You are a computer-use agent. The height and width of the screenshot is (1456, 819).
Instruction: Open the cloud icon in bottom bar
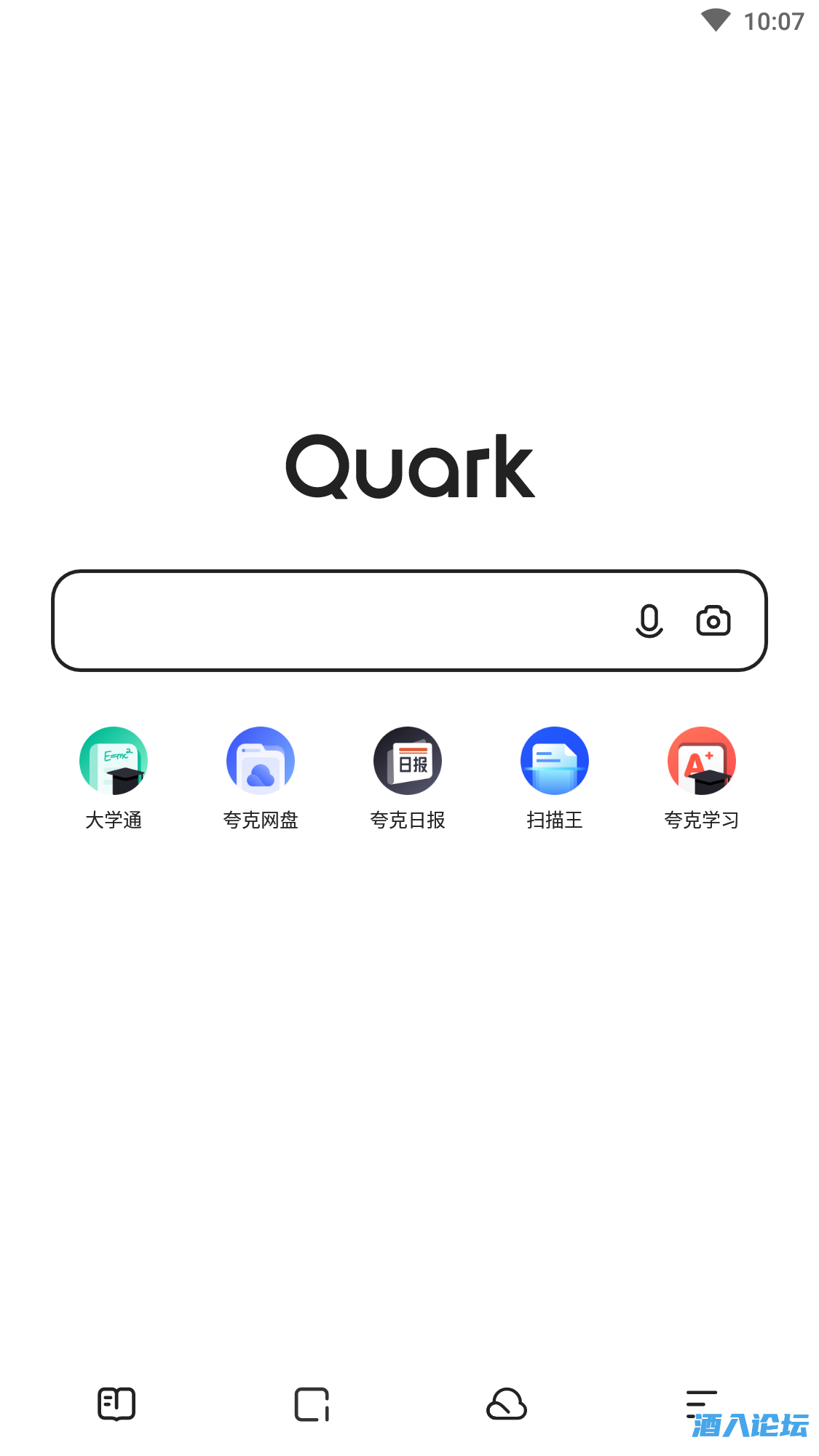click(x=507, y=1404)
